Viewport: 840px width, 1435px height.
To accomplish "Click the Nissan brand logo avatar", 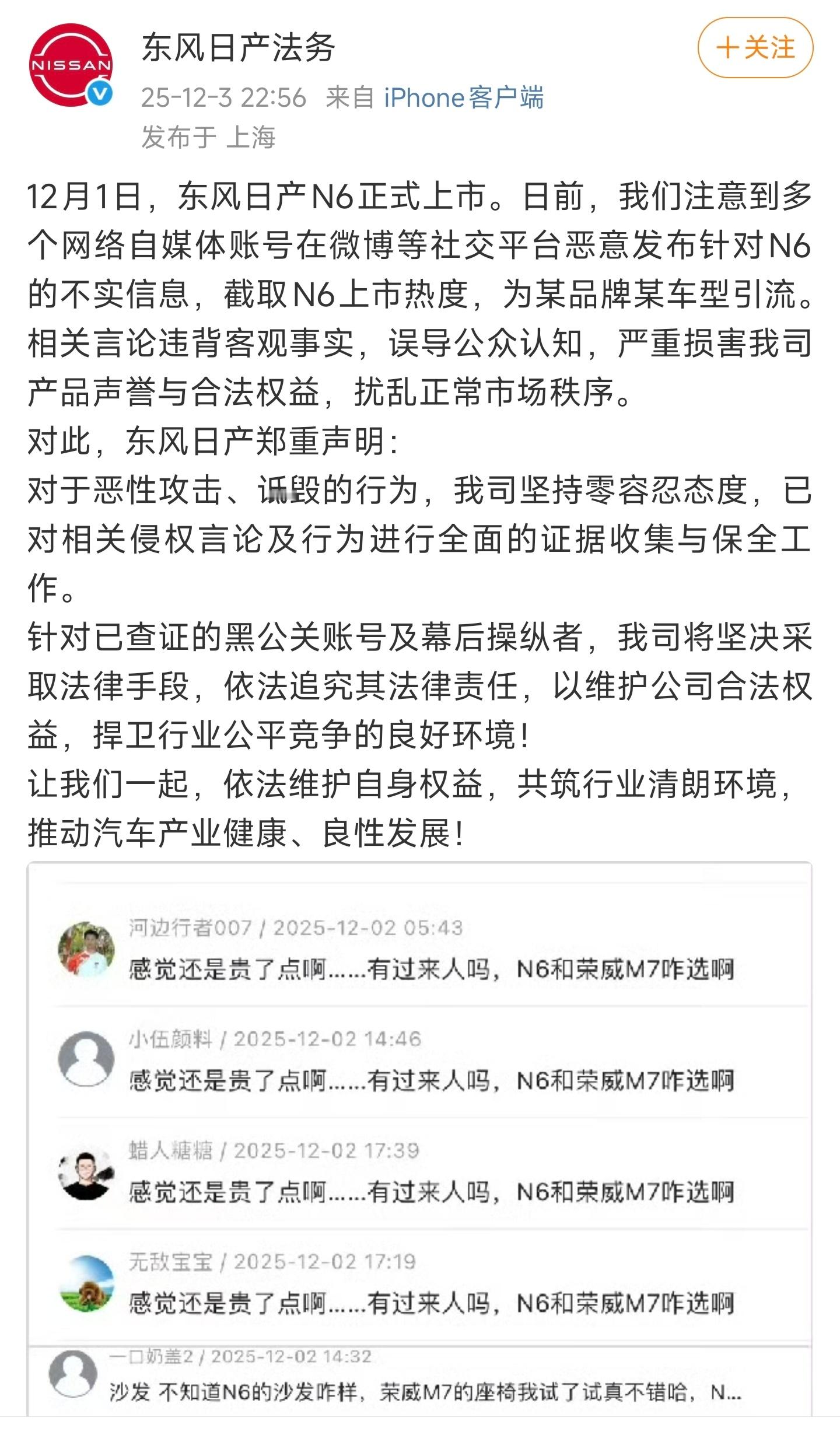I will pyautogui.click(x=71, y=66).
